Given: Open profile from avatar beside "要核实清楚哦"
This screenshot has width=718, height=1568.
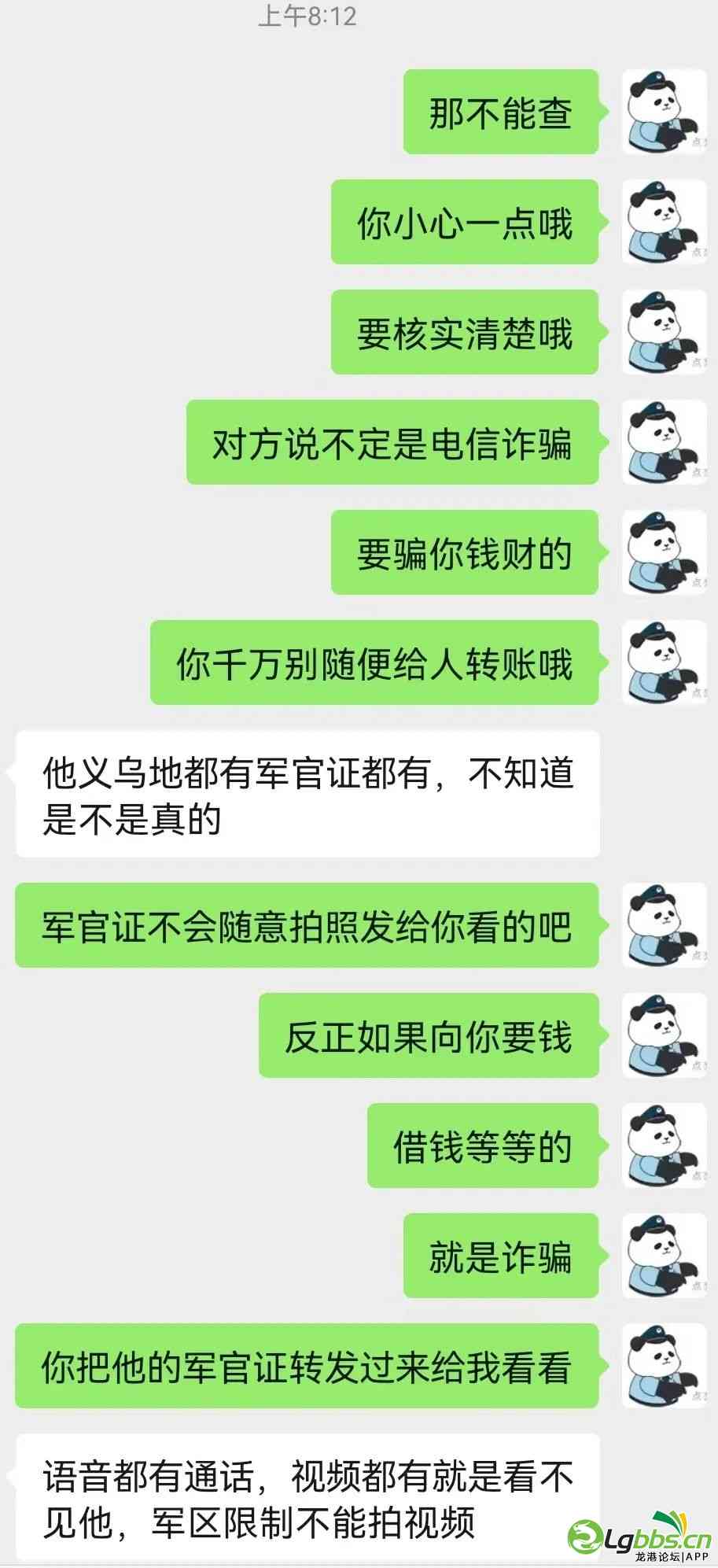Looking at the screenshot, I should point(664,332).
